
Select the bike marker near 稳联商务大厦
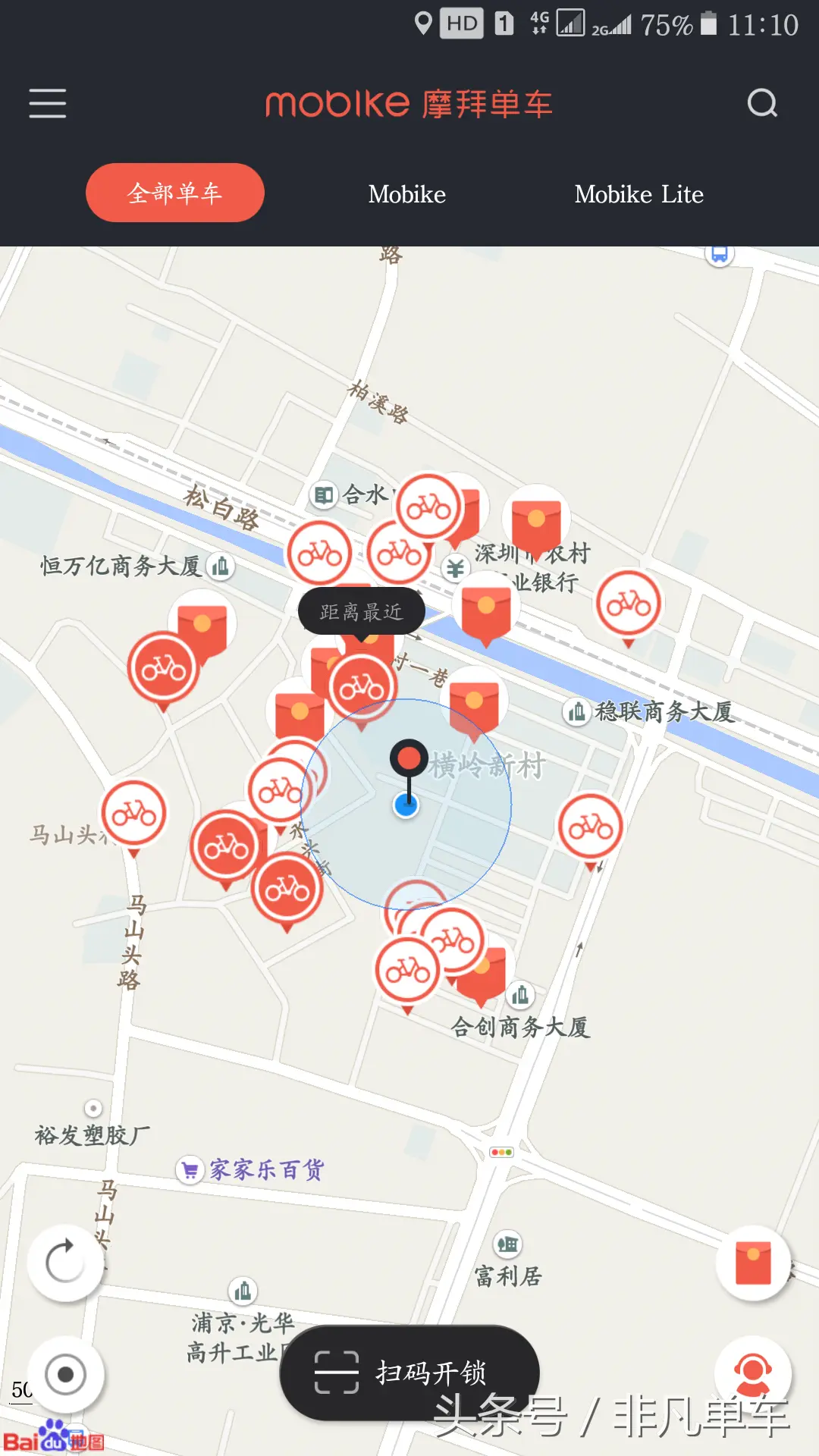[x=629, y=604]
